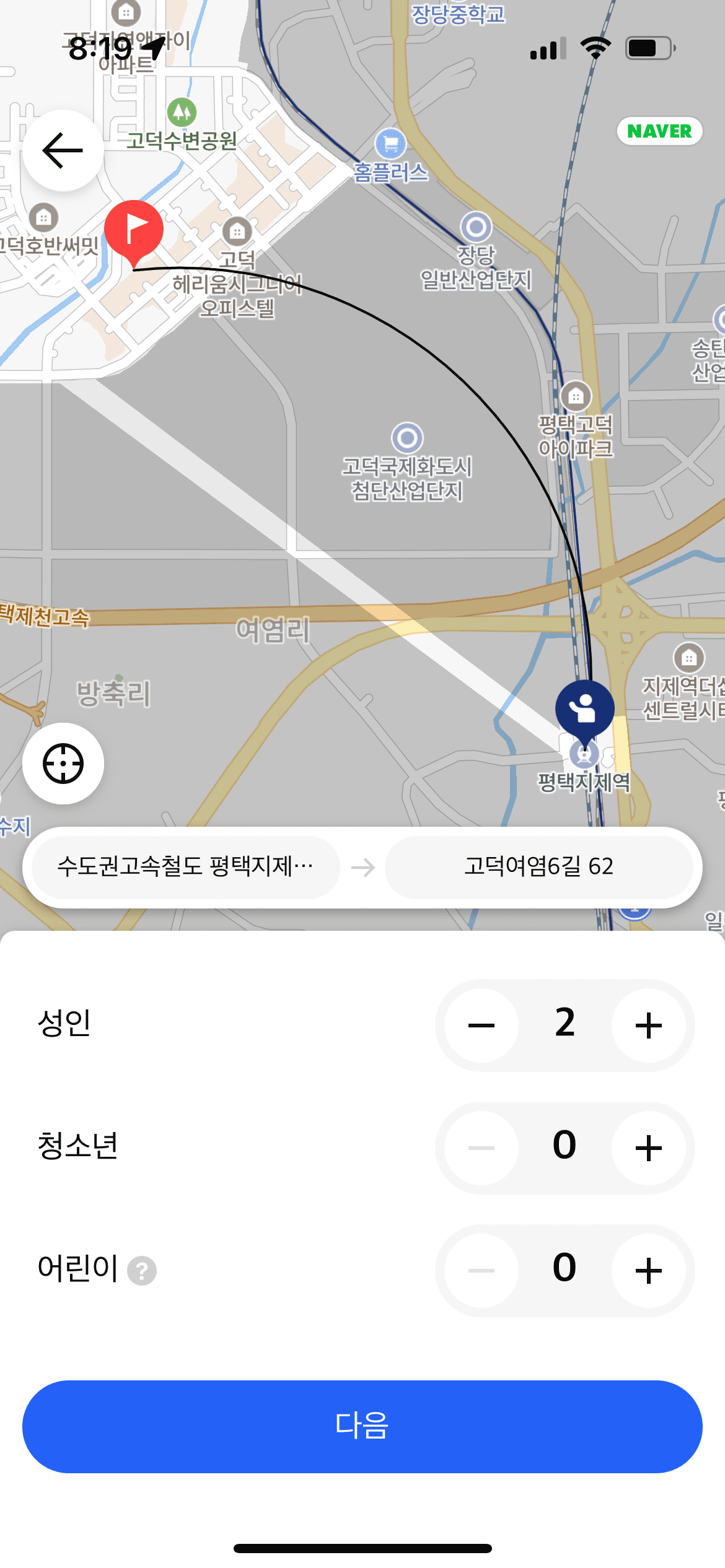Select the current location crosshair button

click(63, 764)
